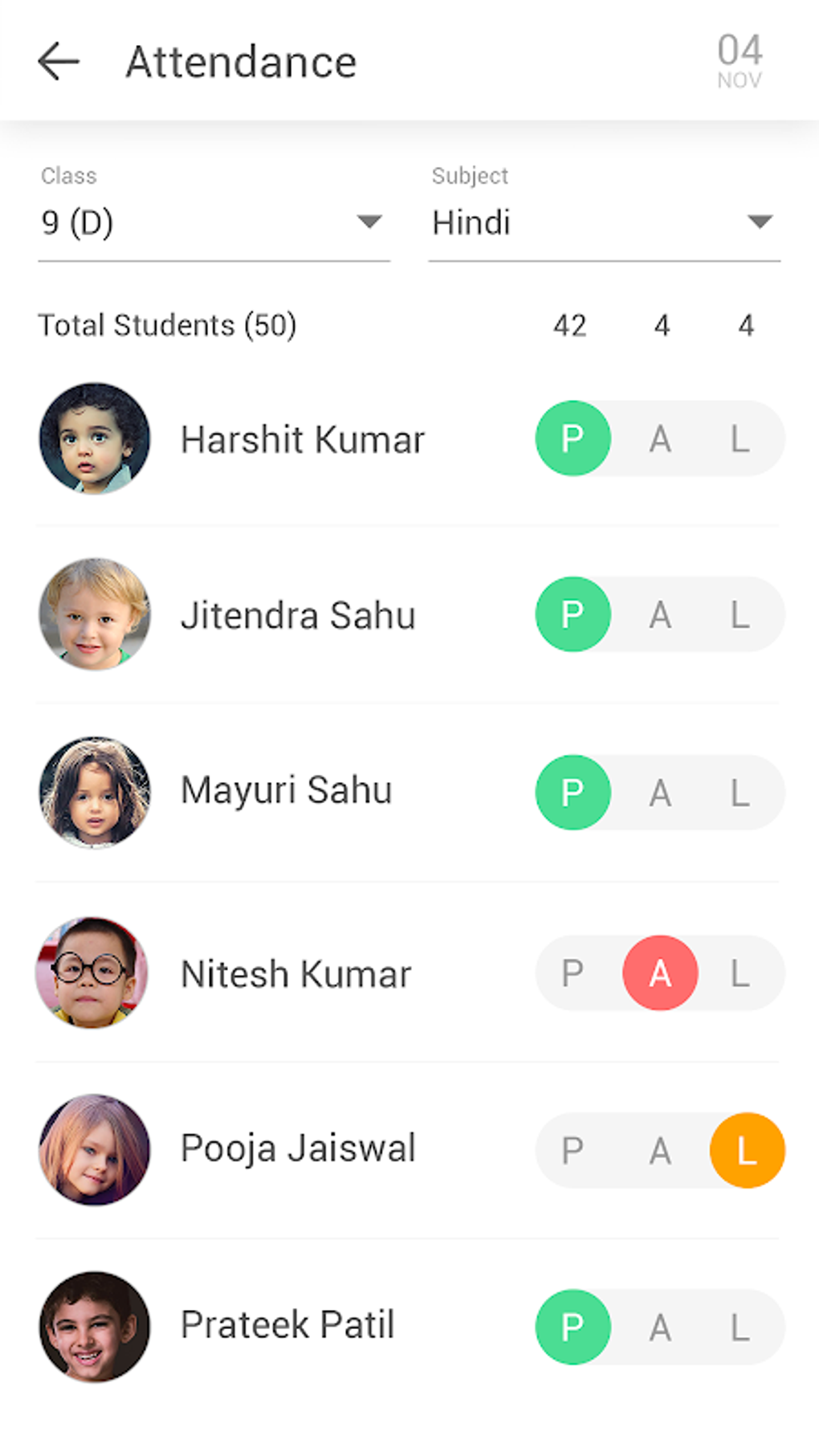Mark Pooja Jaiswal as absent
Viewport: 819px width, 1456px height.
(x=660, y=1151)
